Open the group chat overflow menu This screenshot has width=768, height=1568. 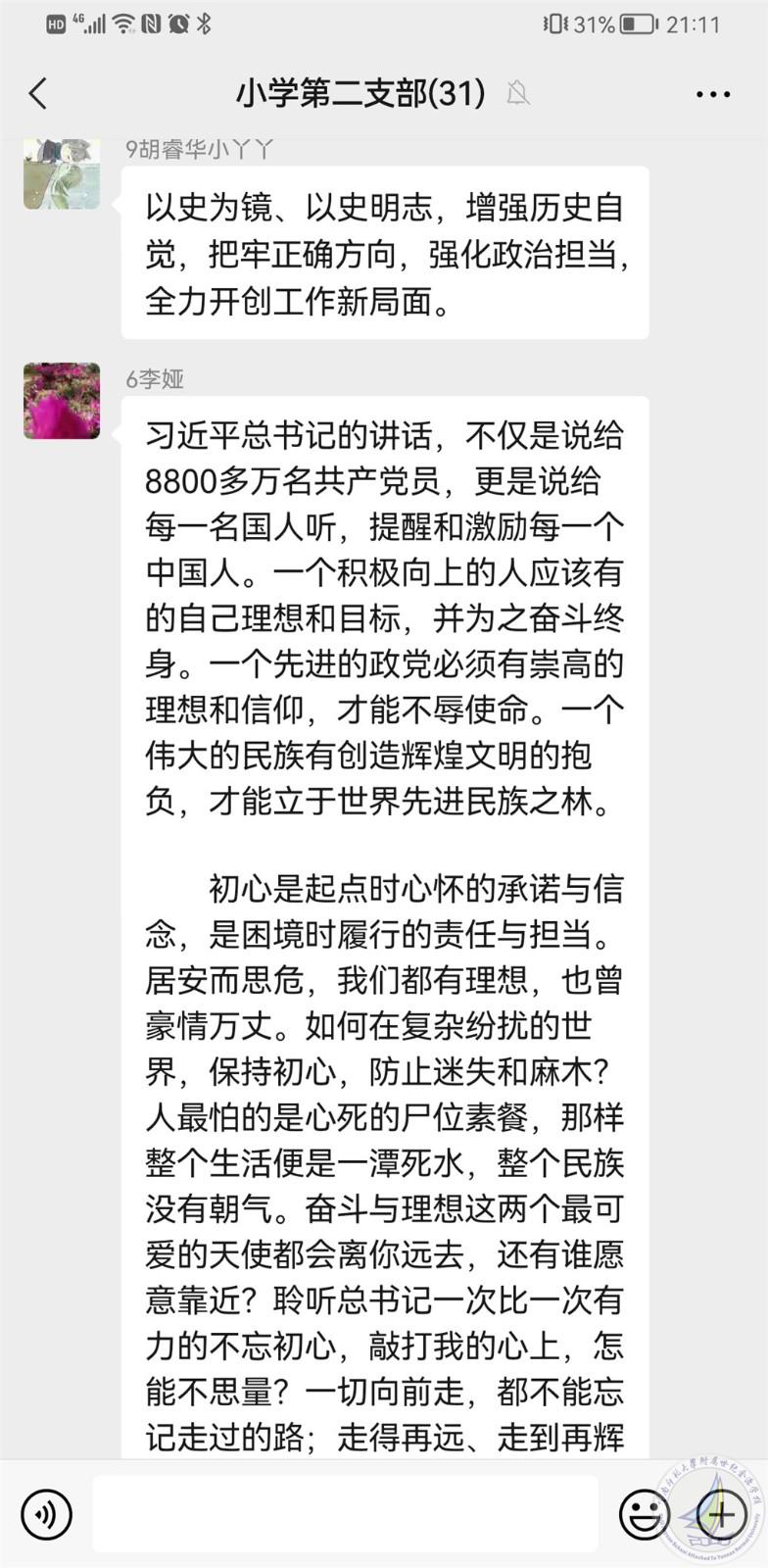coord(712,94)
